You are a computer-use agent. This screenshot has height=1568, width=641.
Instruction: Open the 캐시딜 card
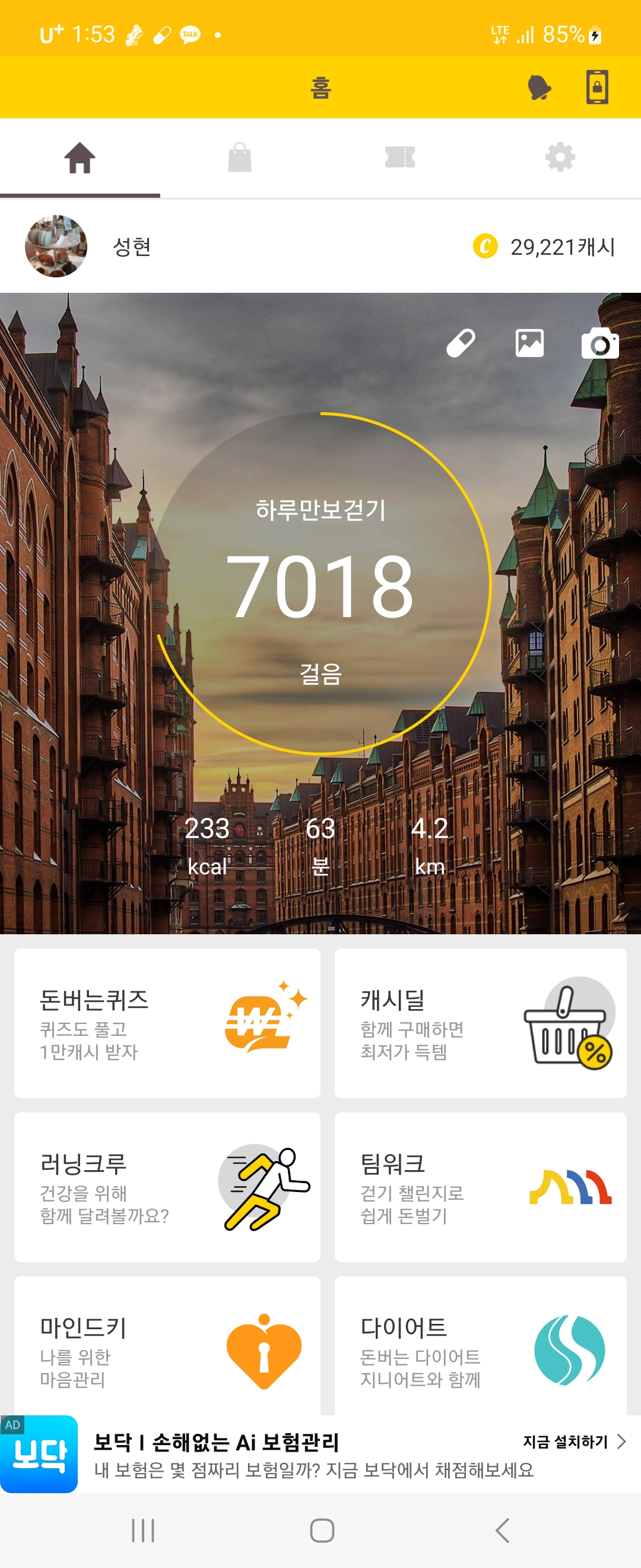480,1023
